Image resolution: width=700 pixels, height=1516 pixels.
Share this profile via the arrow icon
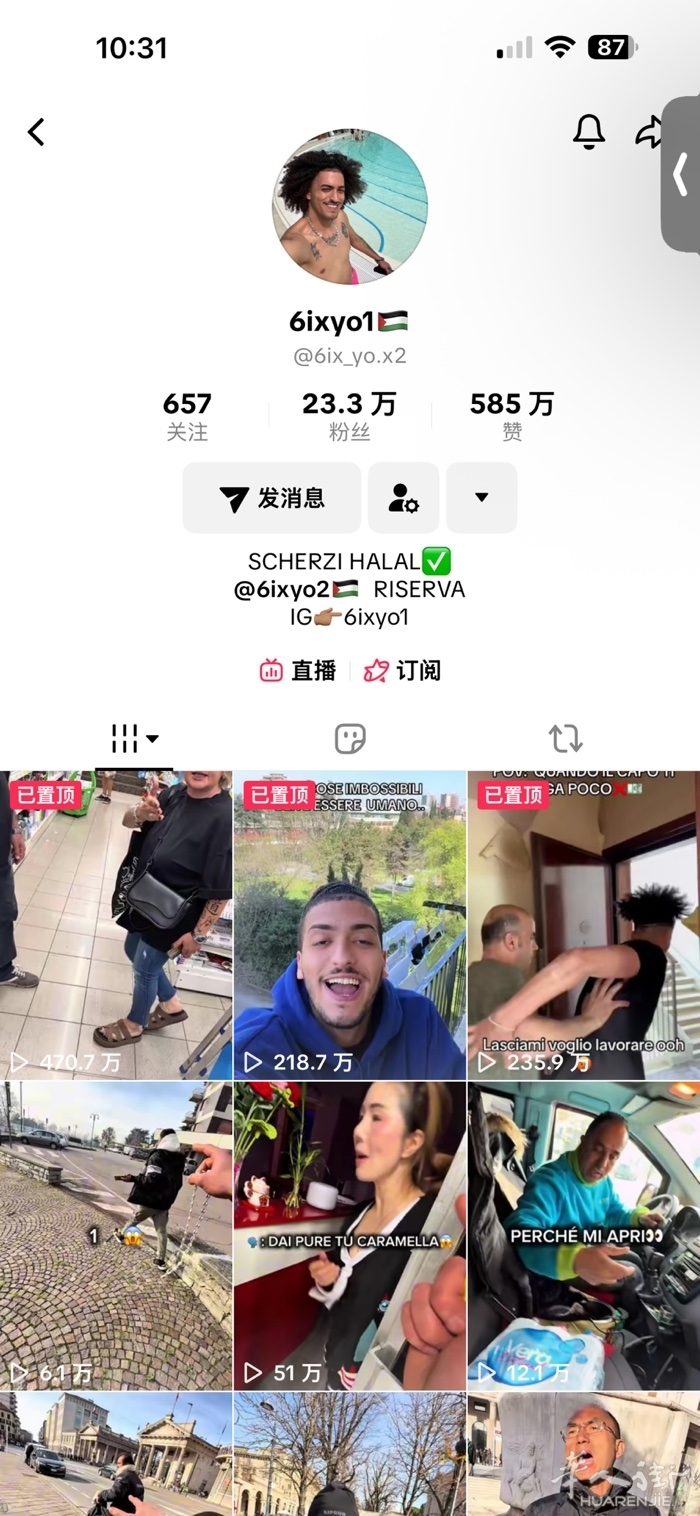[x=650, y=132]
